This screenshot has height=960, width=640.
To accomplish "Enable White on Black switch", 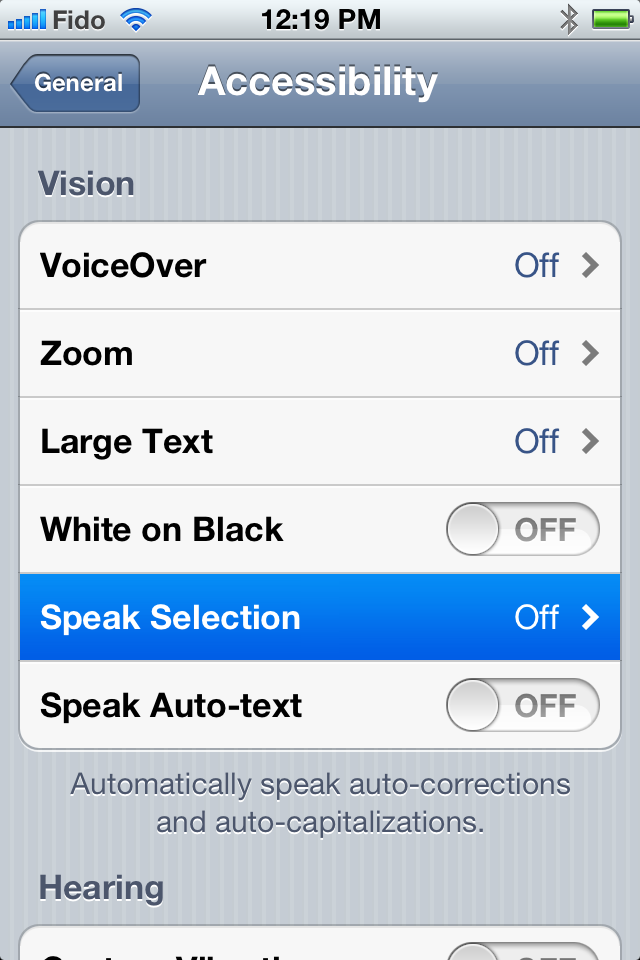I will click(x=522, y=530).
